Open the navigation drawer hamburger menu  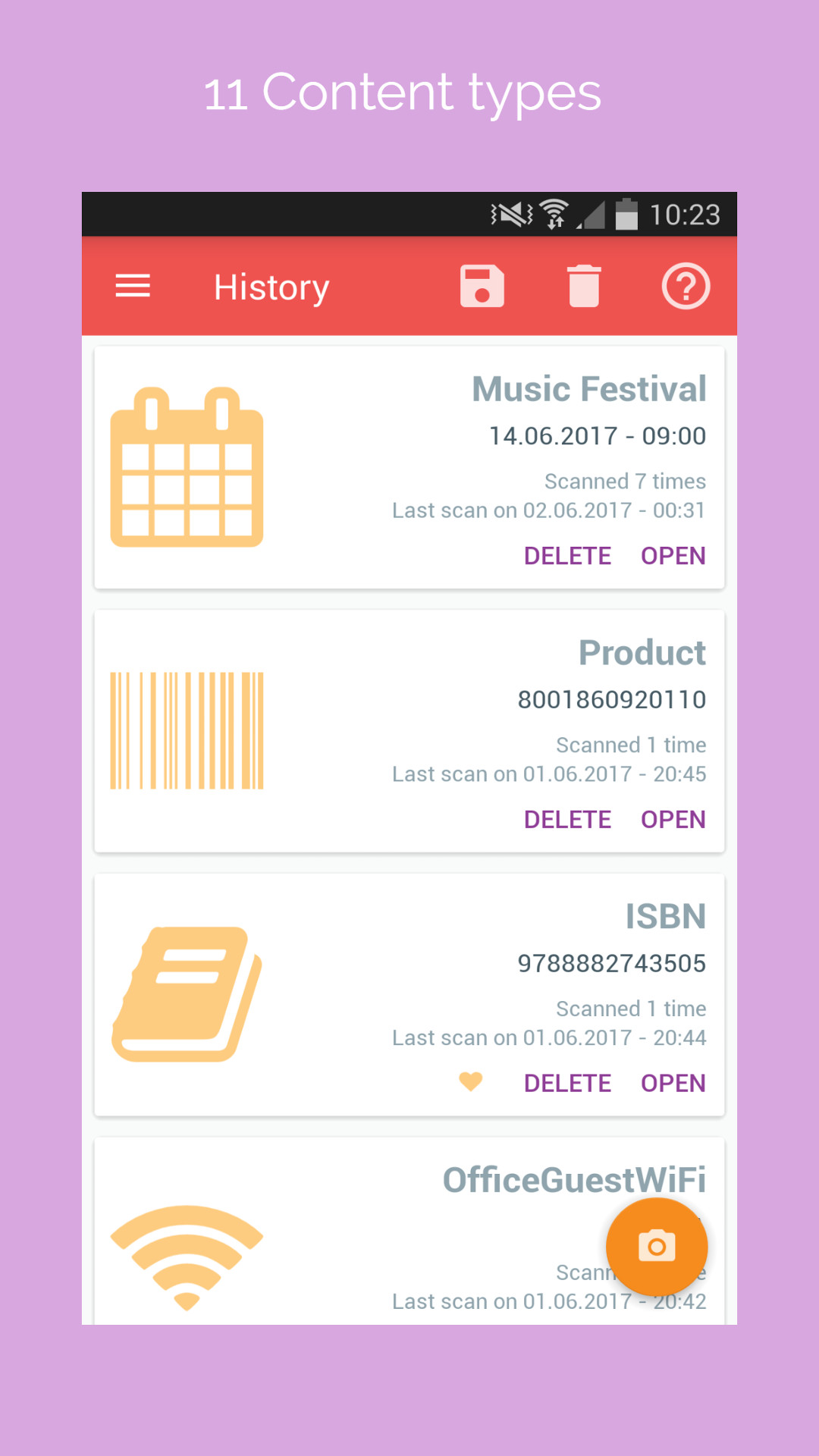[132, 286]
